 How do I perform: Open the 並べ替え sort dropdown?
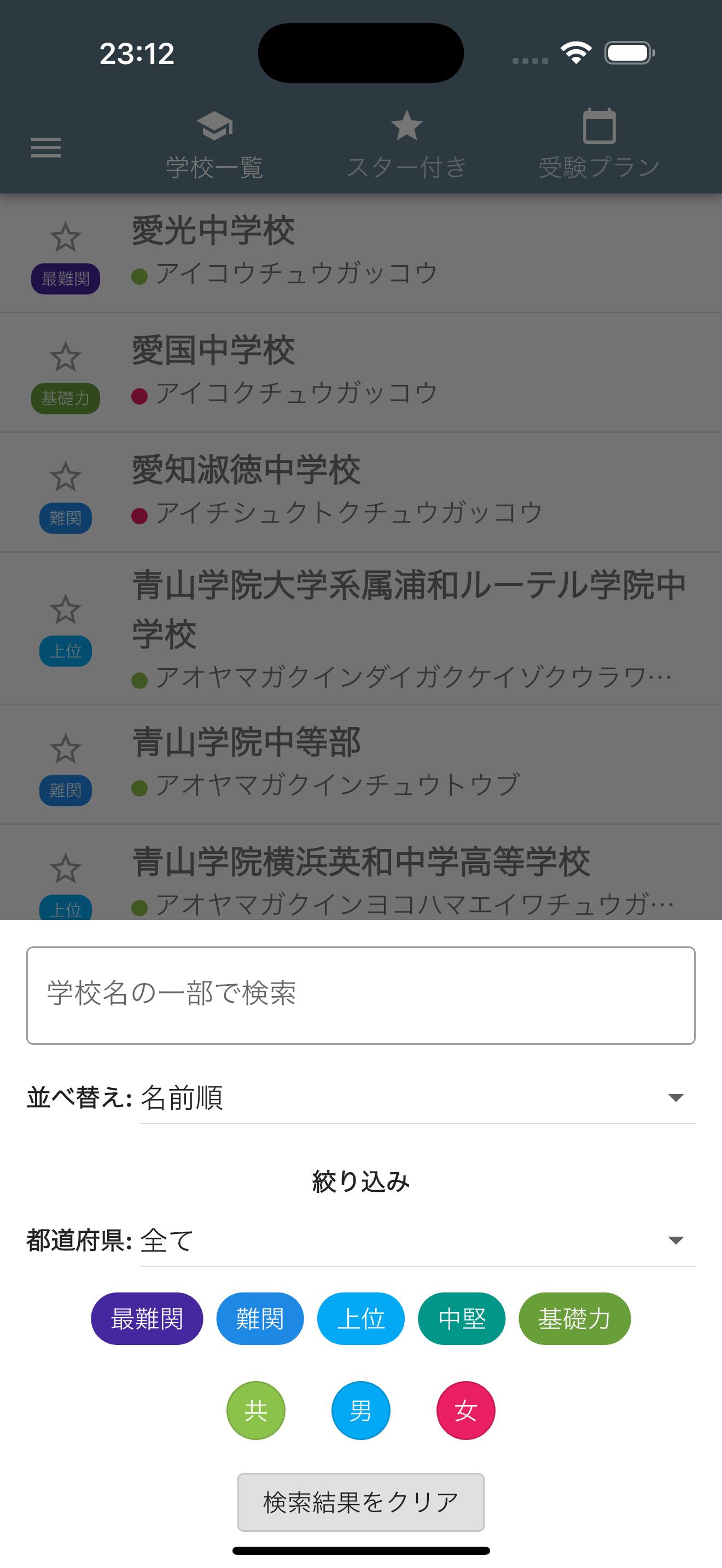[417, 1097]
